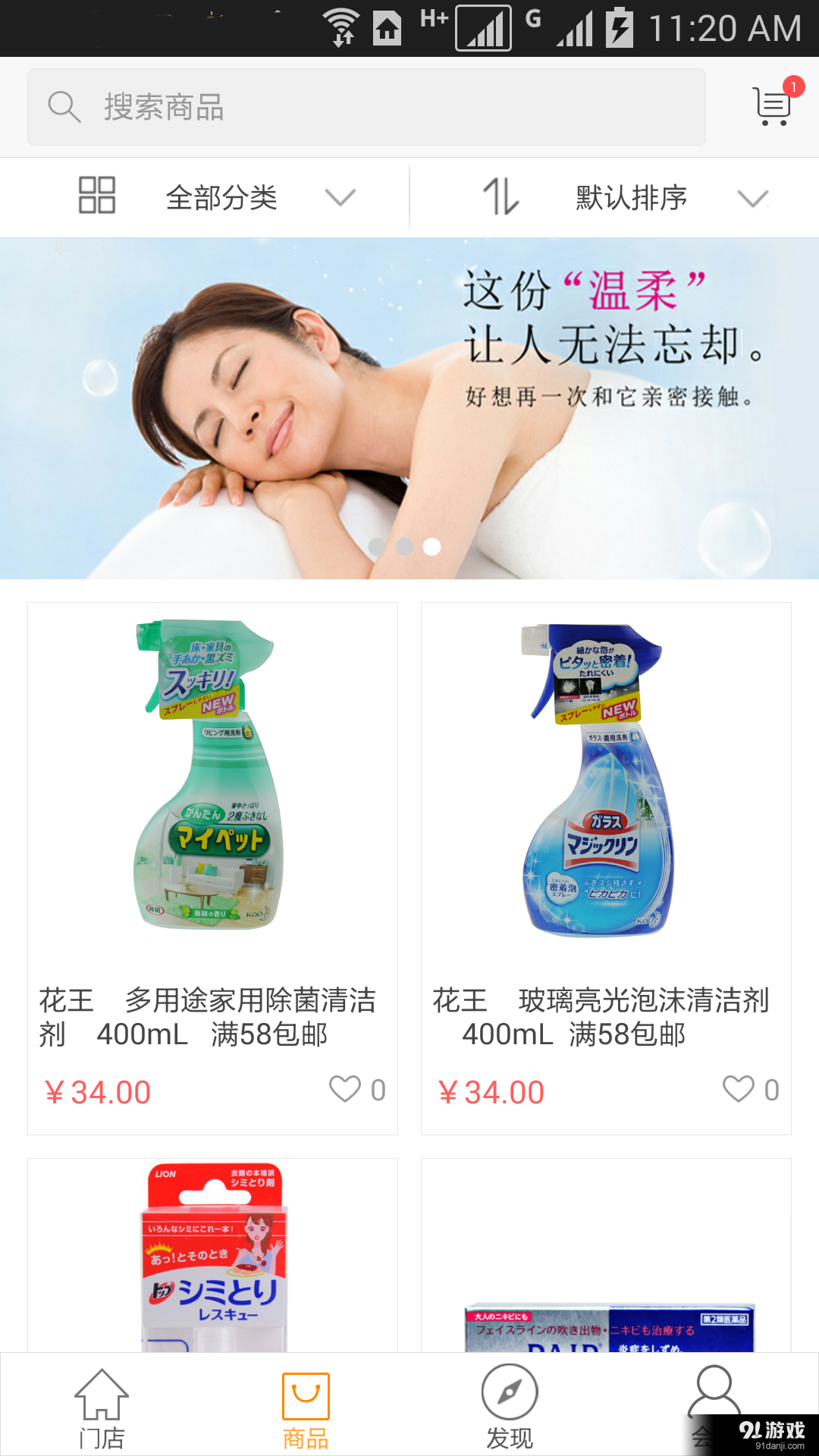Screen dimensions: 819x1456
Task: Favorite the green 多用途 cleaner product
Action: coord(345,1090)
